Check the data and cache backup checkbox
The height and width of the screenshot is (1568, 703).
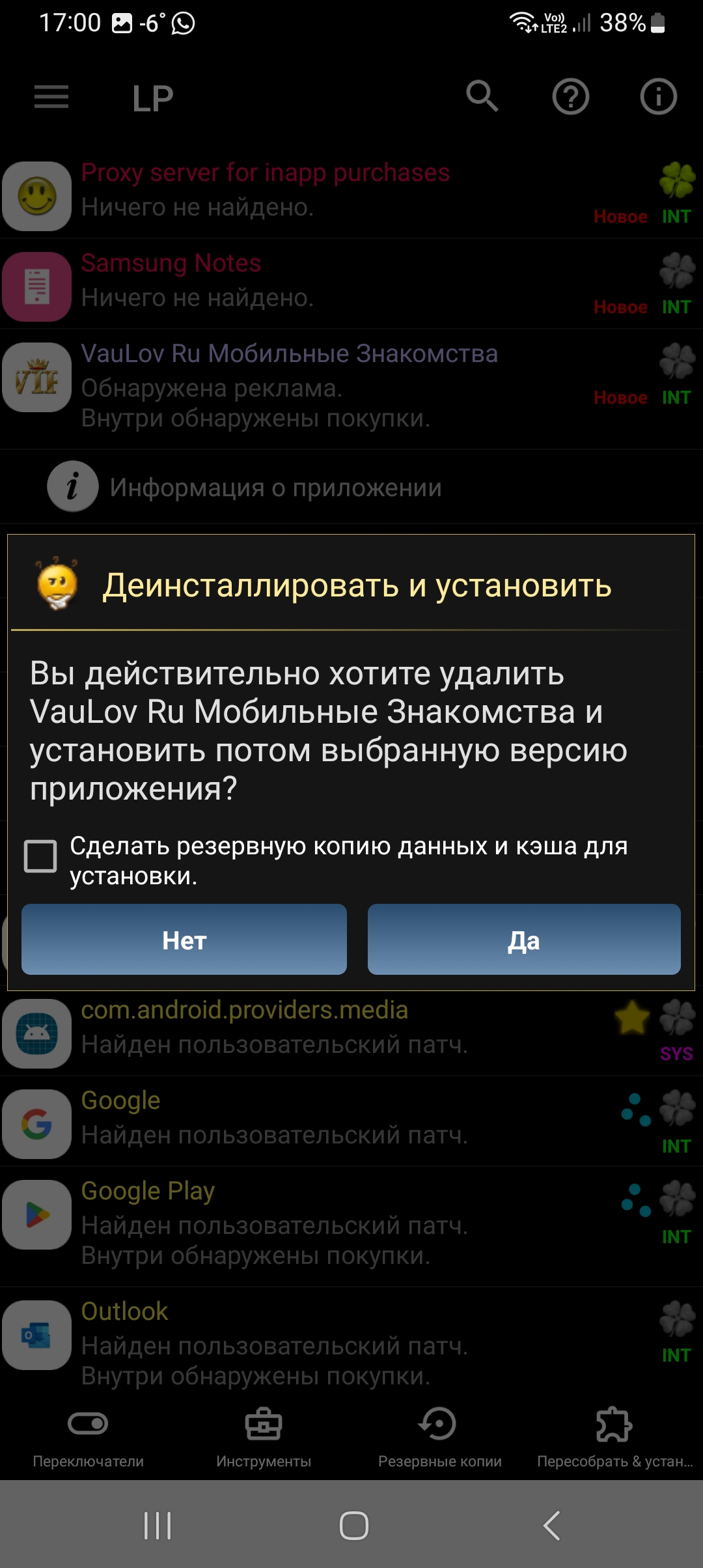point(40,856)
